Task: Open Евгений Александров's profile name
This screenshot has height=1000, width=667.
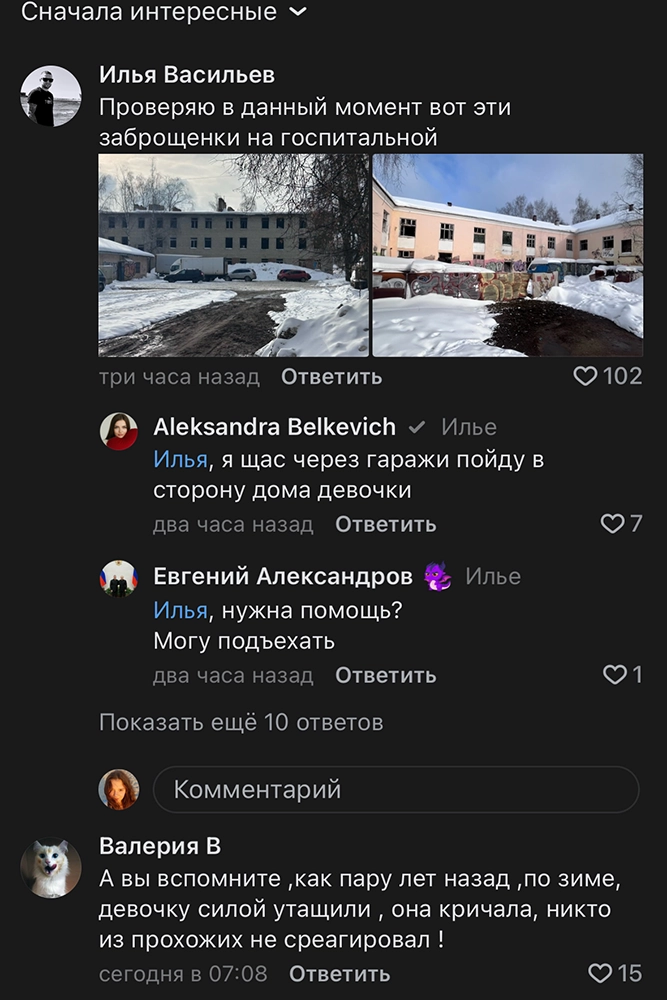Action: tap(282, 577)
